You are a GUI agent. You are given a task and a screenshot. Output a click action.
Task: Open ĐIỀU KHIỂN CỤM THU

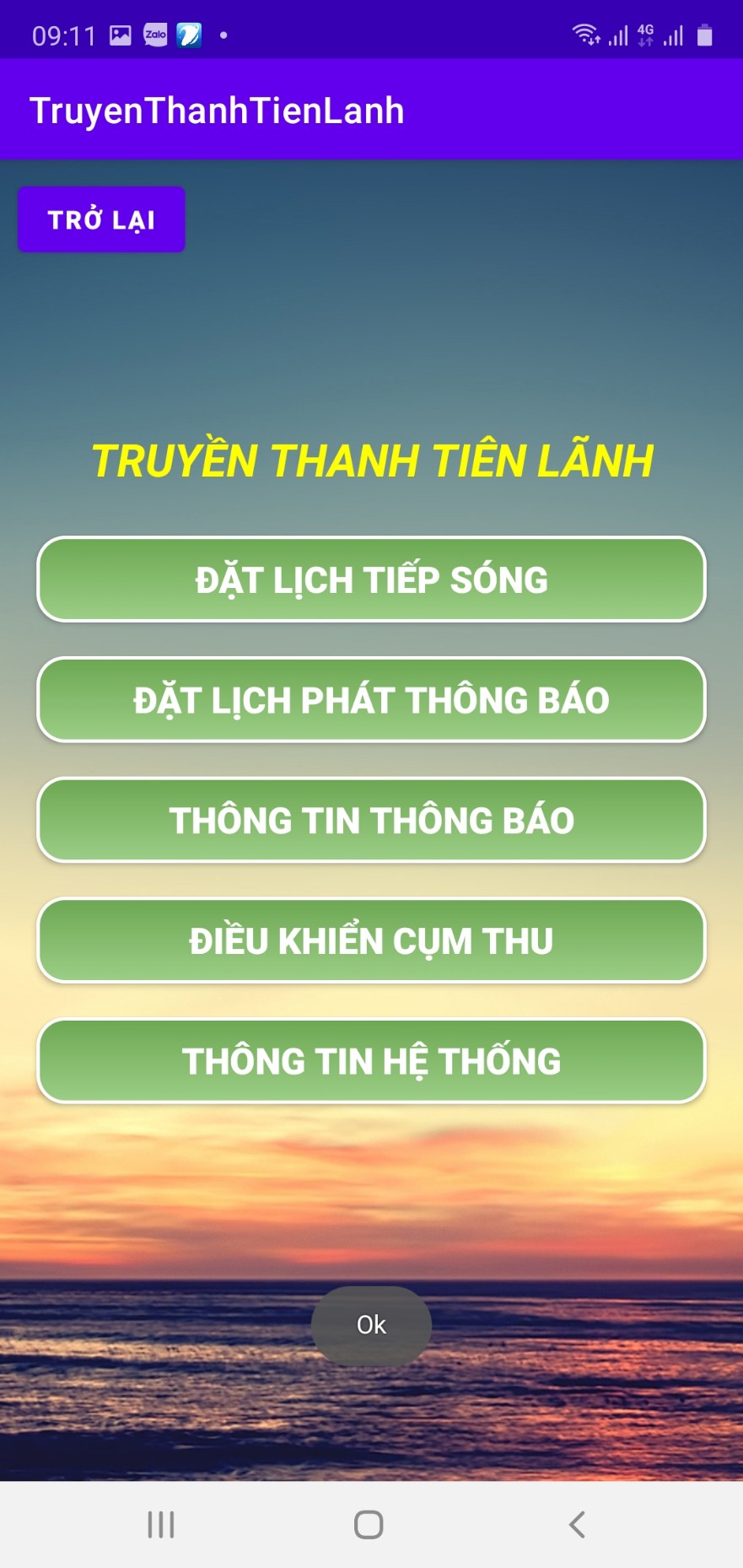(371, 940)
